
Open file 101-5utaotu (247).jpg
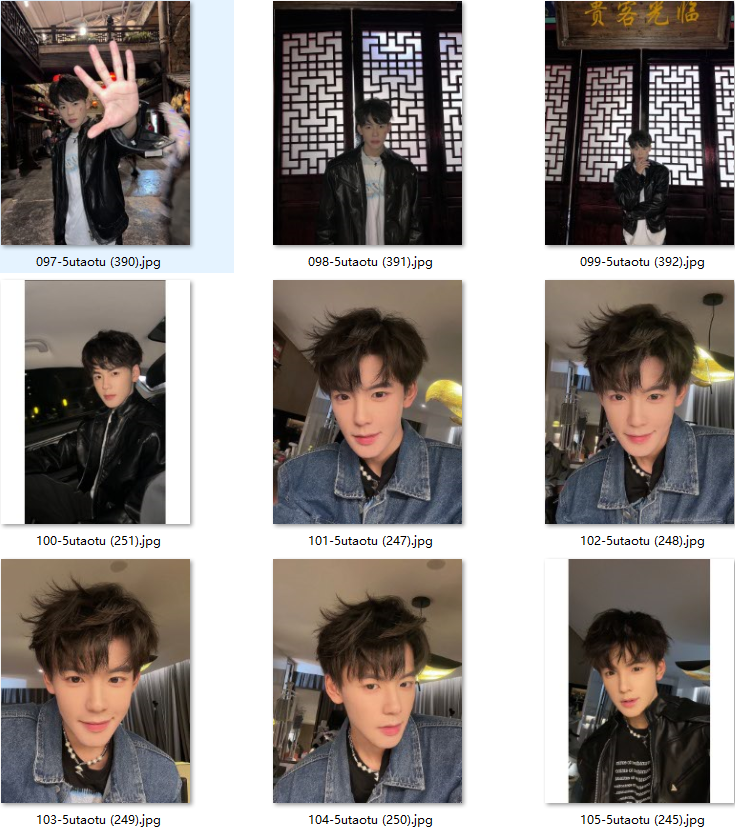click(367, 402)
